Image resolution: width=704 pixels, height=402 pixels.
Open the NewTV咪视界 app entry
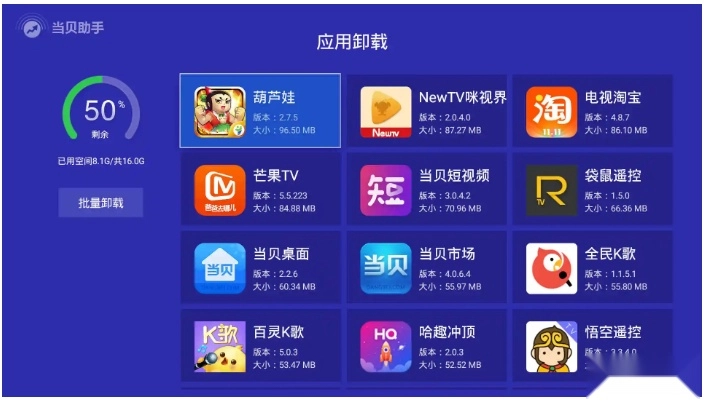click(x=426, y=112)
